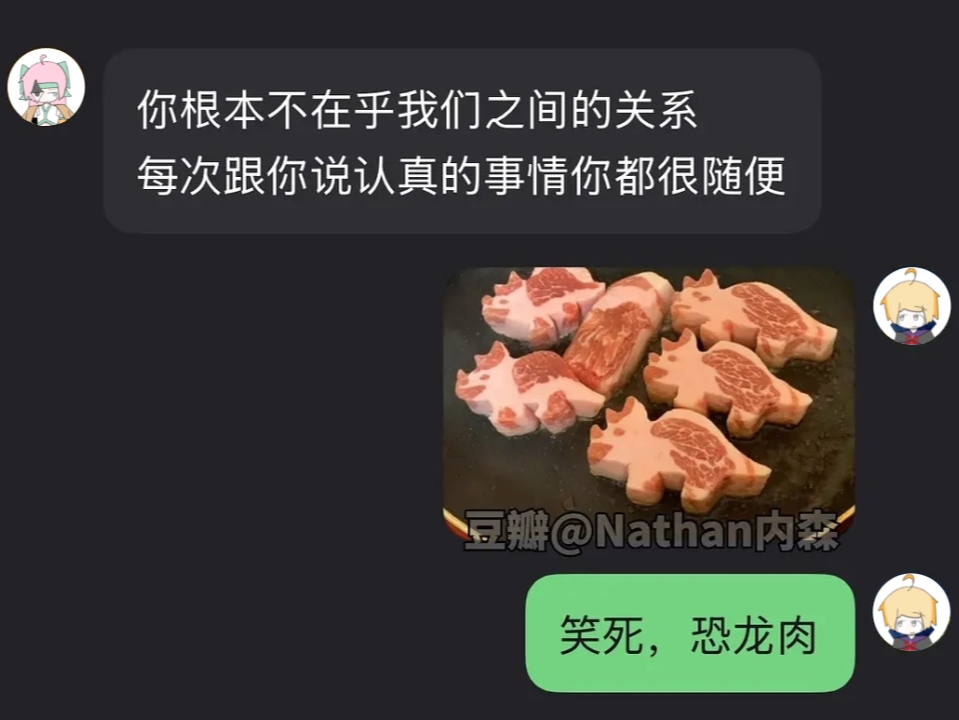The height and width of the screenshot is (720, 959).
Task: View the blond avatar beside the photo message
Action: 911,306
